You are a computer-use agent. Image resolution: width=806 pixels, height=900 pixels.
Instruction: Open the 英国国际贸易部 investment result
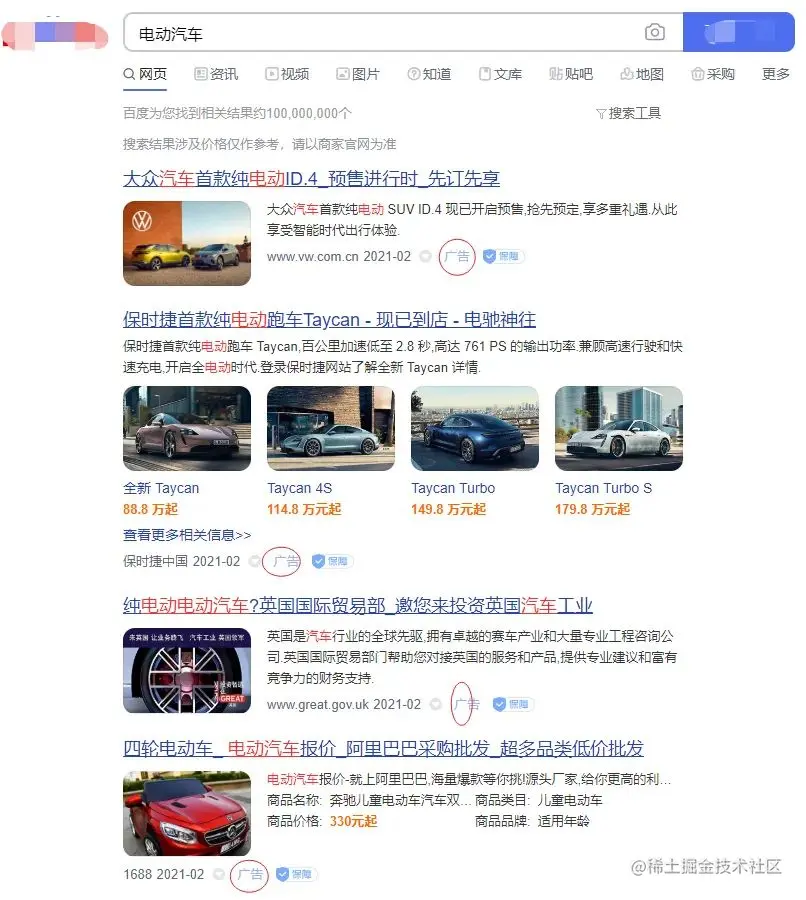click(358, 606)
